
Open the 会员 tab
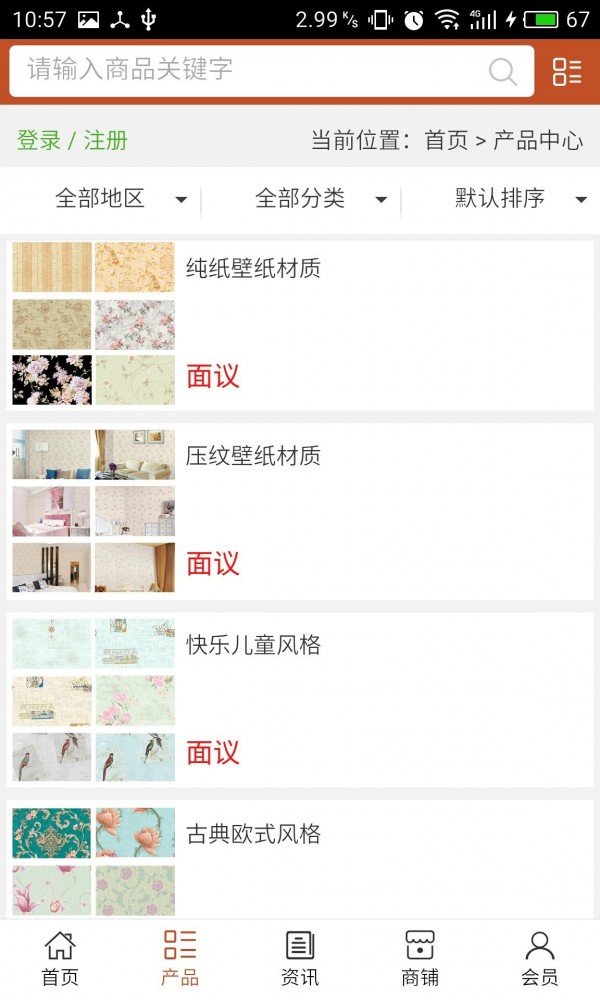540,958
